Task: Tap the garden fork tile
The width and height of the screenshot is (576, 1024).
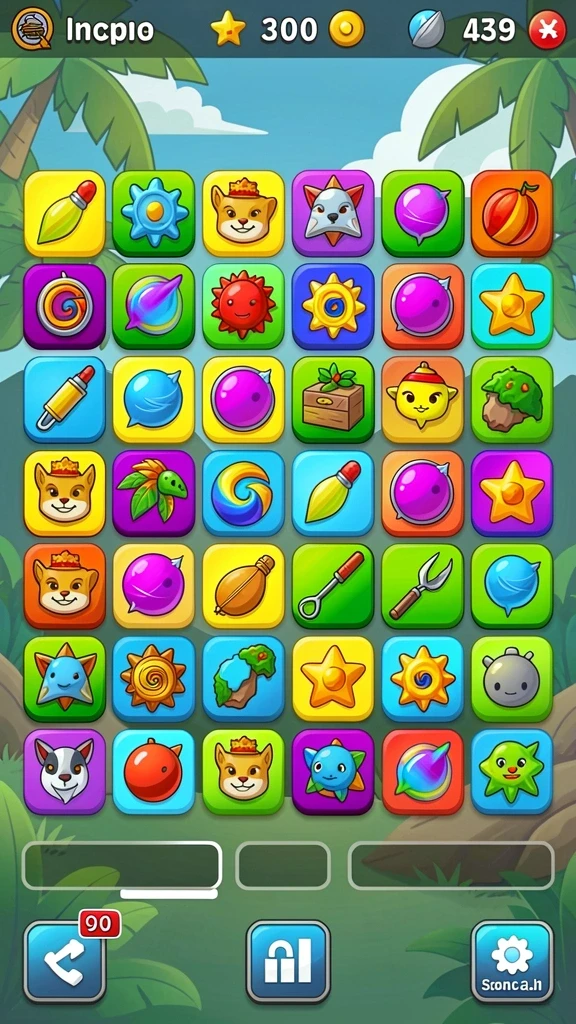Action: [423, 586]
